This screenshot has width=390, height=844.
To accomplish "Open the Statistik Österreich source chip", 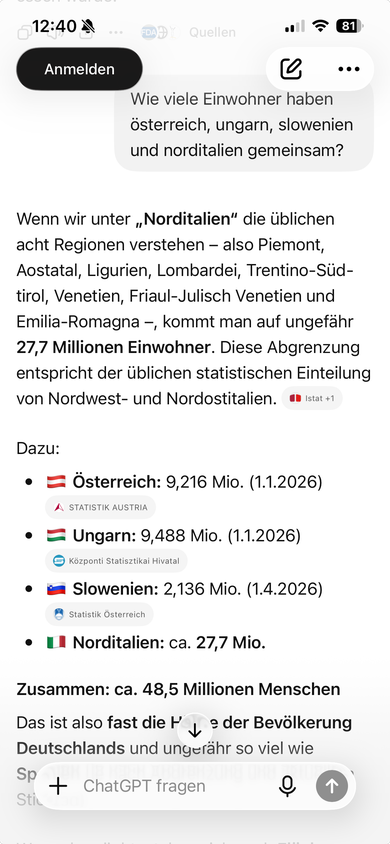I will click(x=100, y=614).
